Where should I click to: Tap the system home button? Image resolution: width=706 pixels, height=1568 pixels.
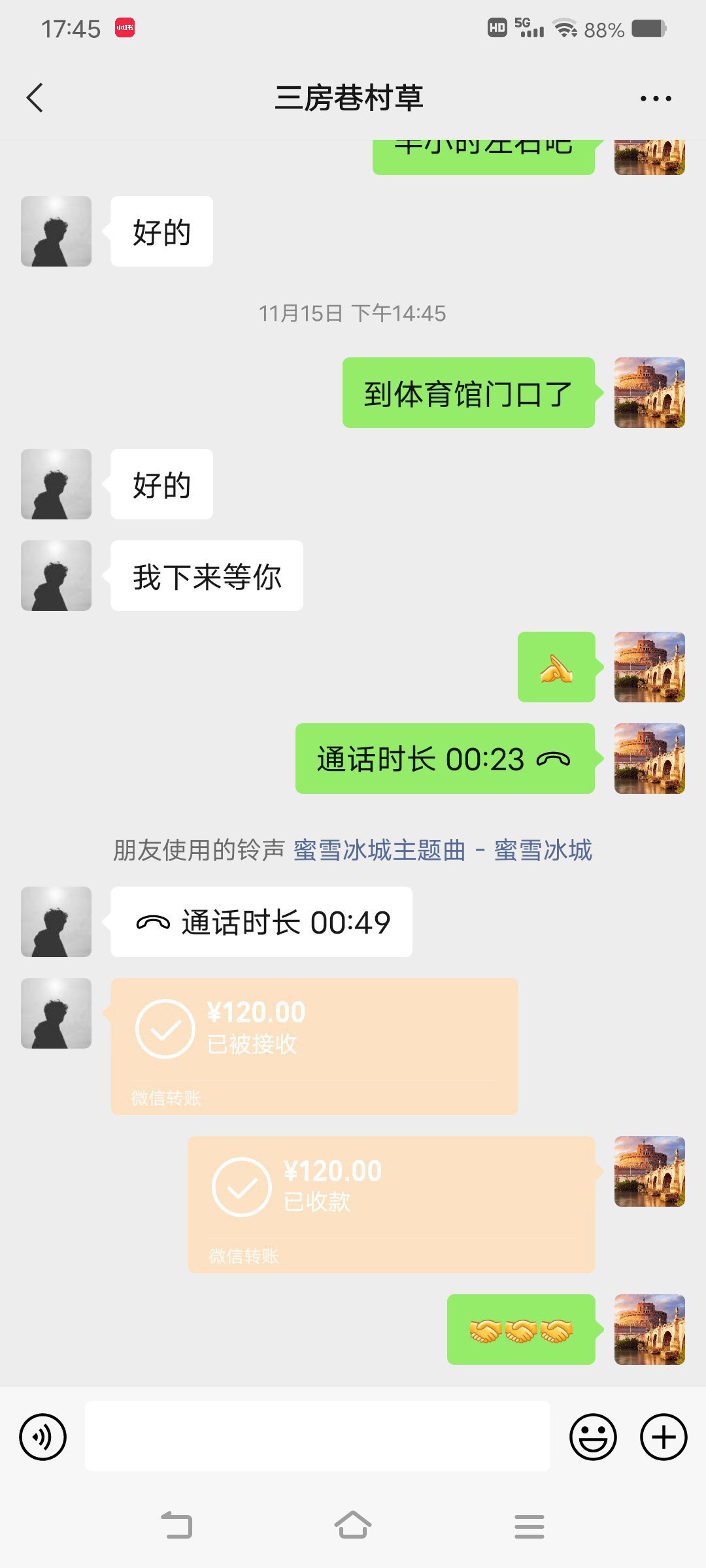pos(353,1526)
